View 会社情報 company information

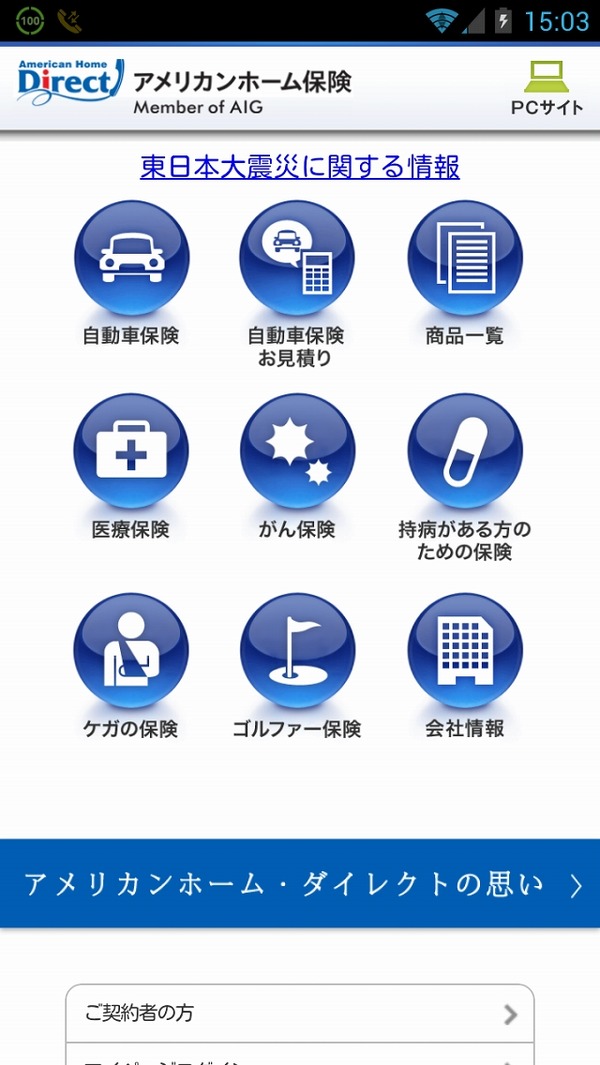[x=465, y=651]
